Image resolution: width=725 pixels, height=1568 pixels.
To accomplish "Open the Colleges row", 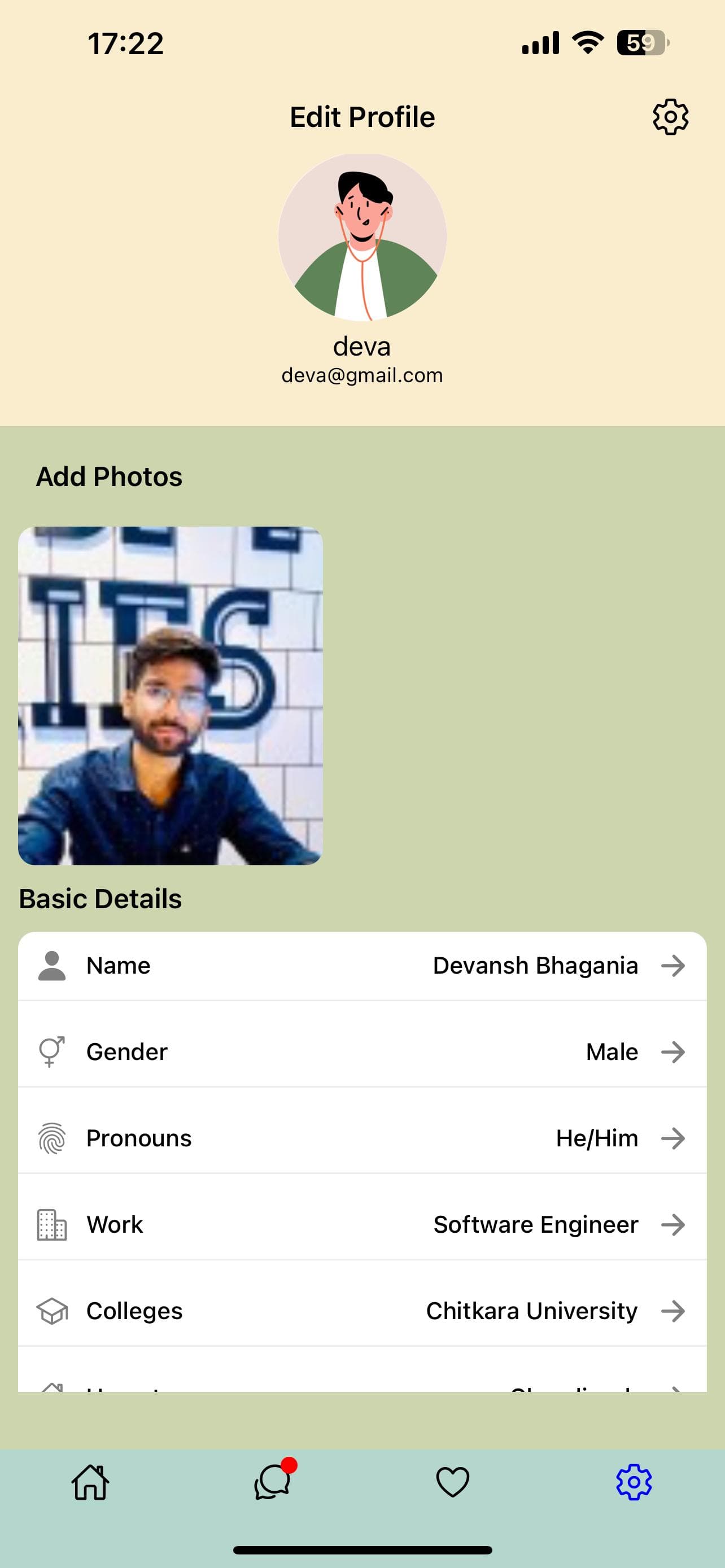I will [362, 1311].
